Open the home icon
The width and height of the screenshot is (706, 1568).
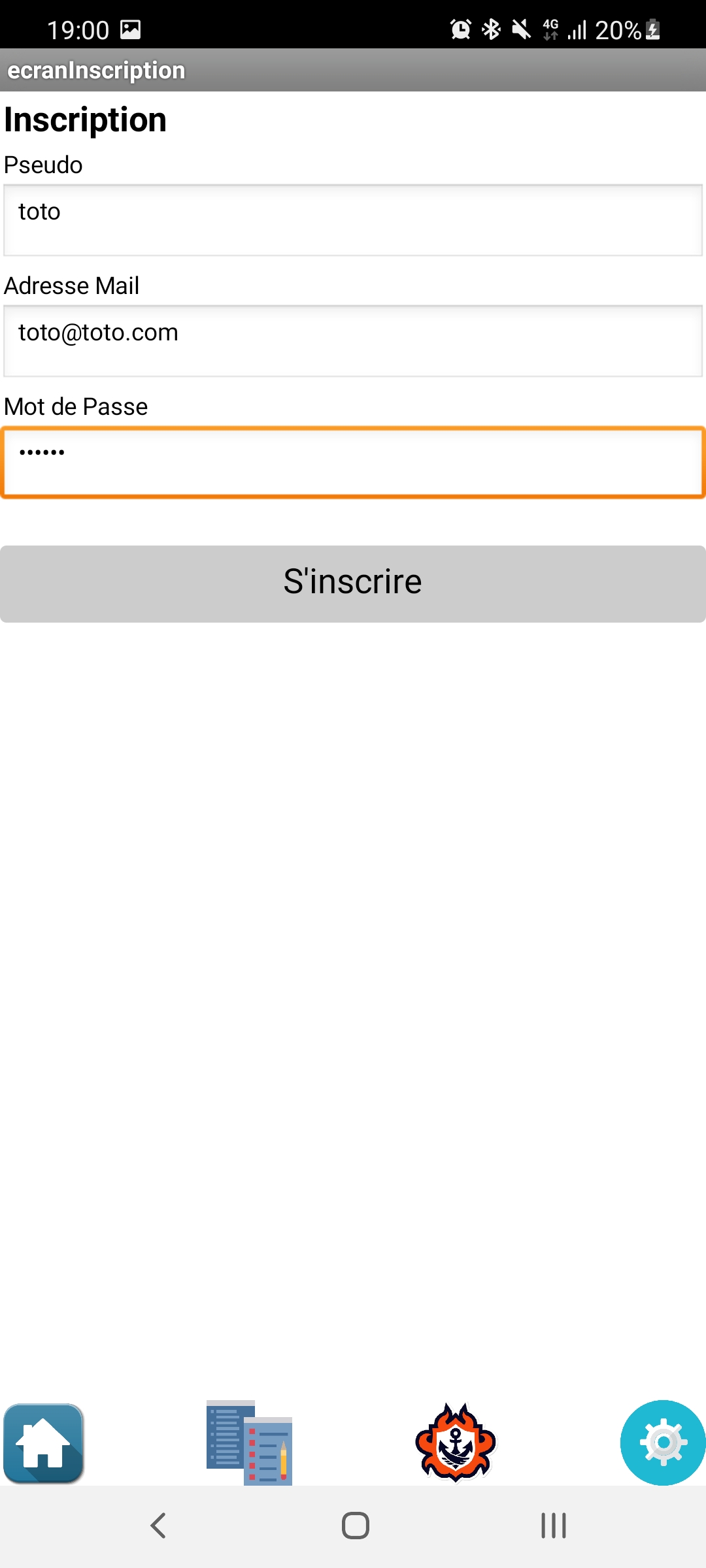tap(44, 1443)
